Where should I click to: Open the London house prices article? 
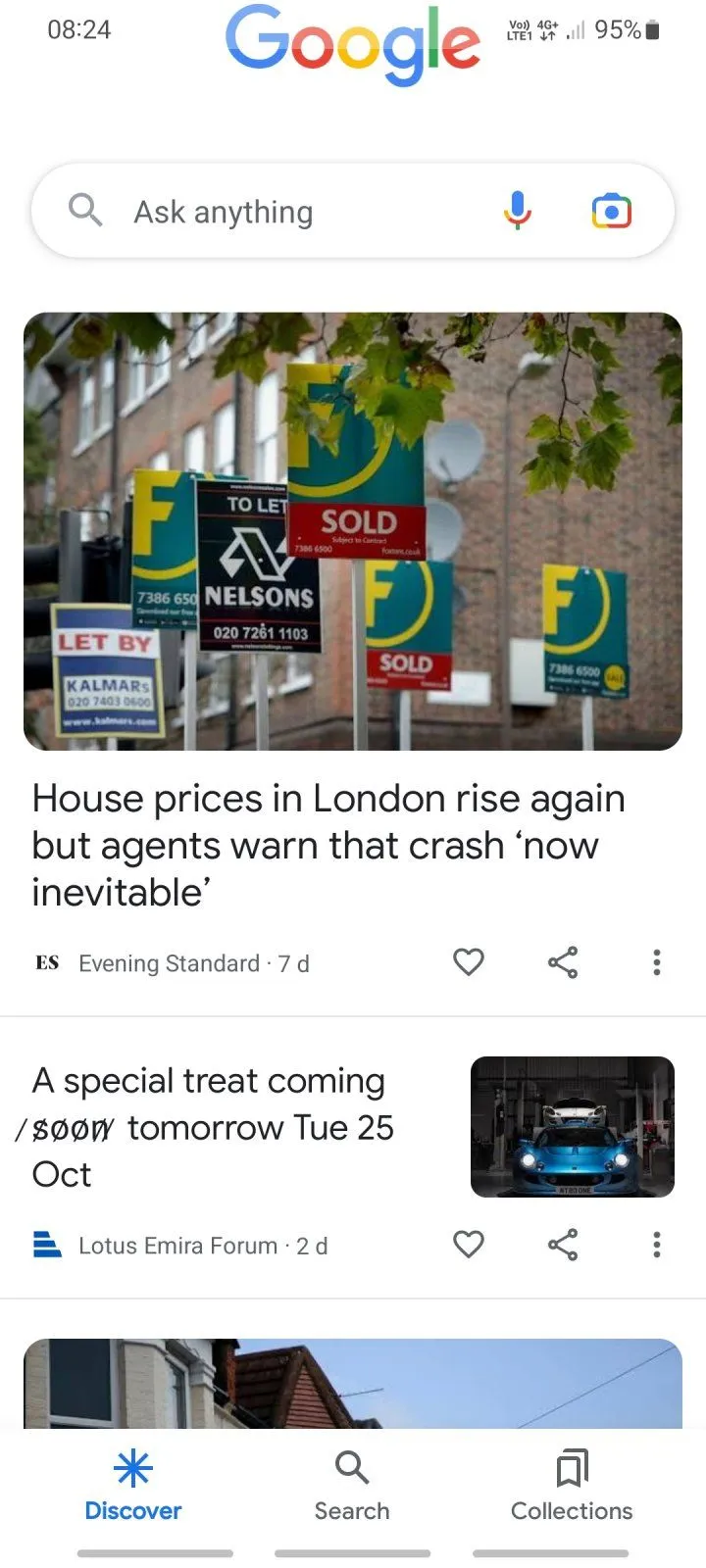(x=328, y=845)
